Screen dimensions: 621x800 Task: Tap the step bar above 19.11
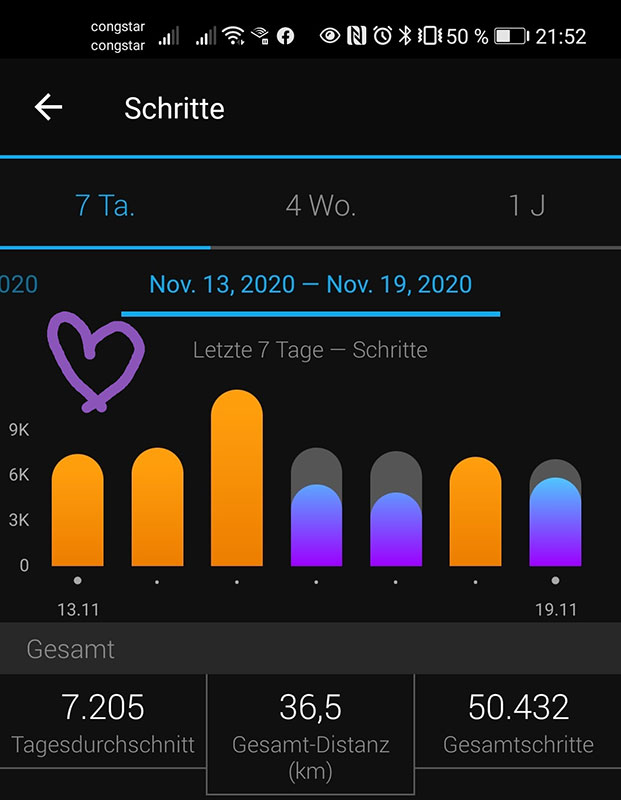click(555, 512)
